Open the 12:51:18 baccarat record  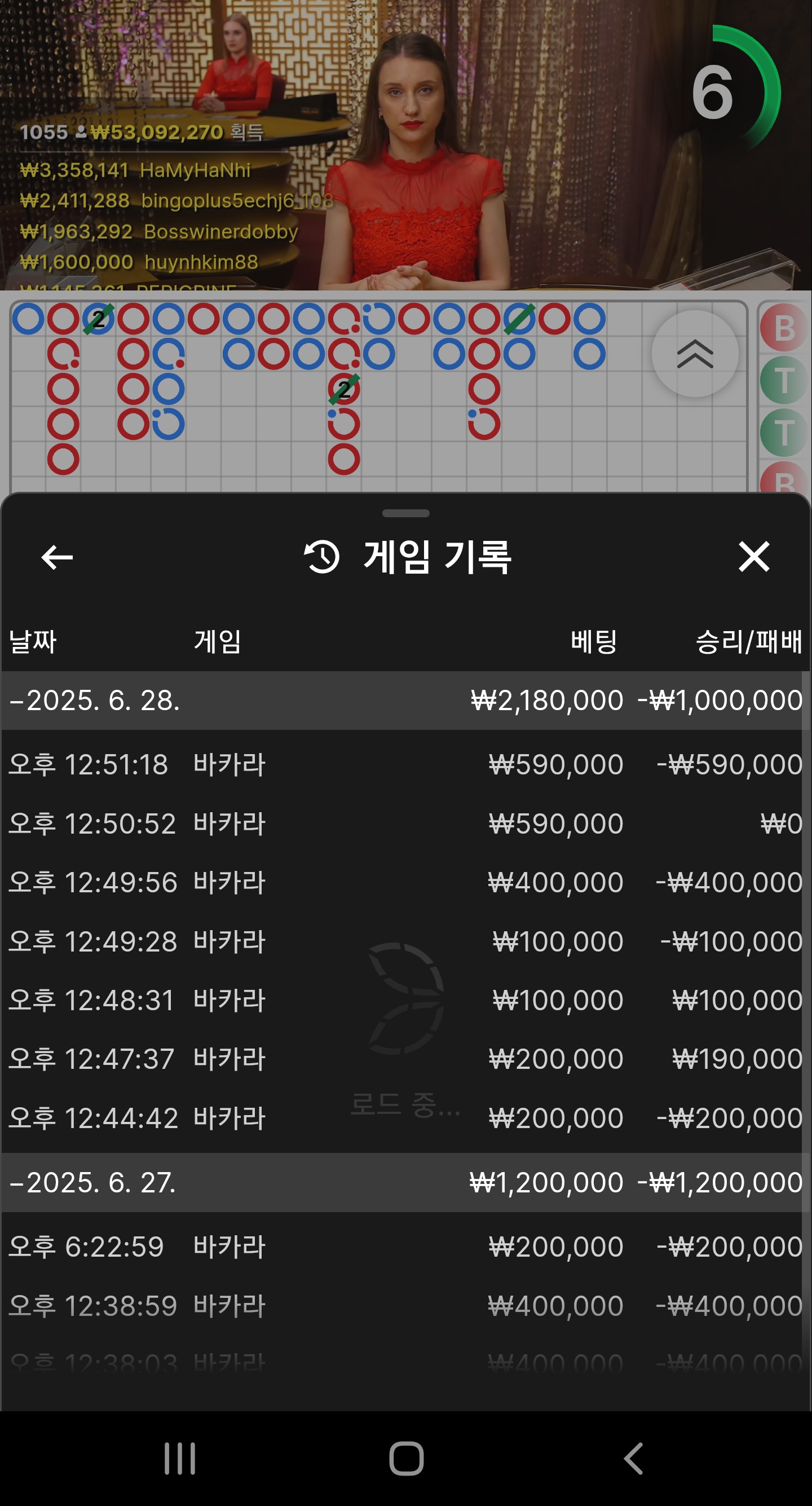[x=405, y=765]
